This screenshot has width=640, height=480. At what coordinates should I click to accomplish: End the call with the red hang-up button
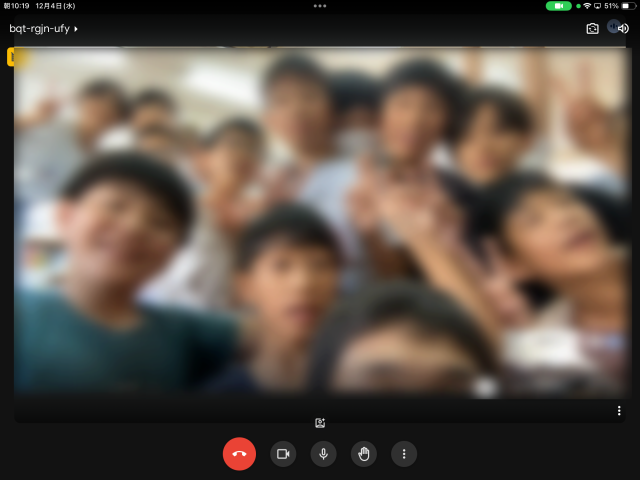click(x=239, y=454)
